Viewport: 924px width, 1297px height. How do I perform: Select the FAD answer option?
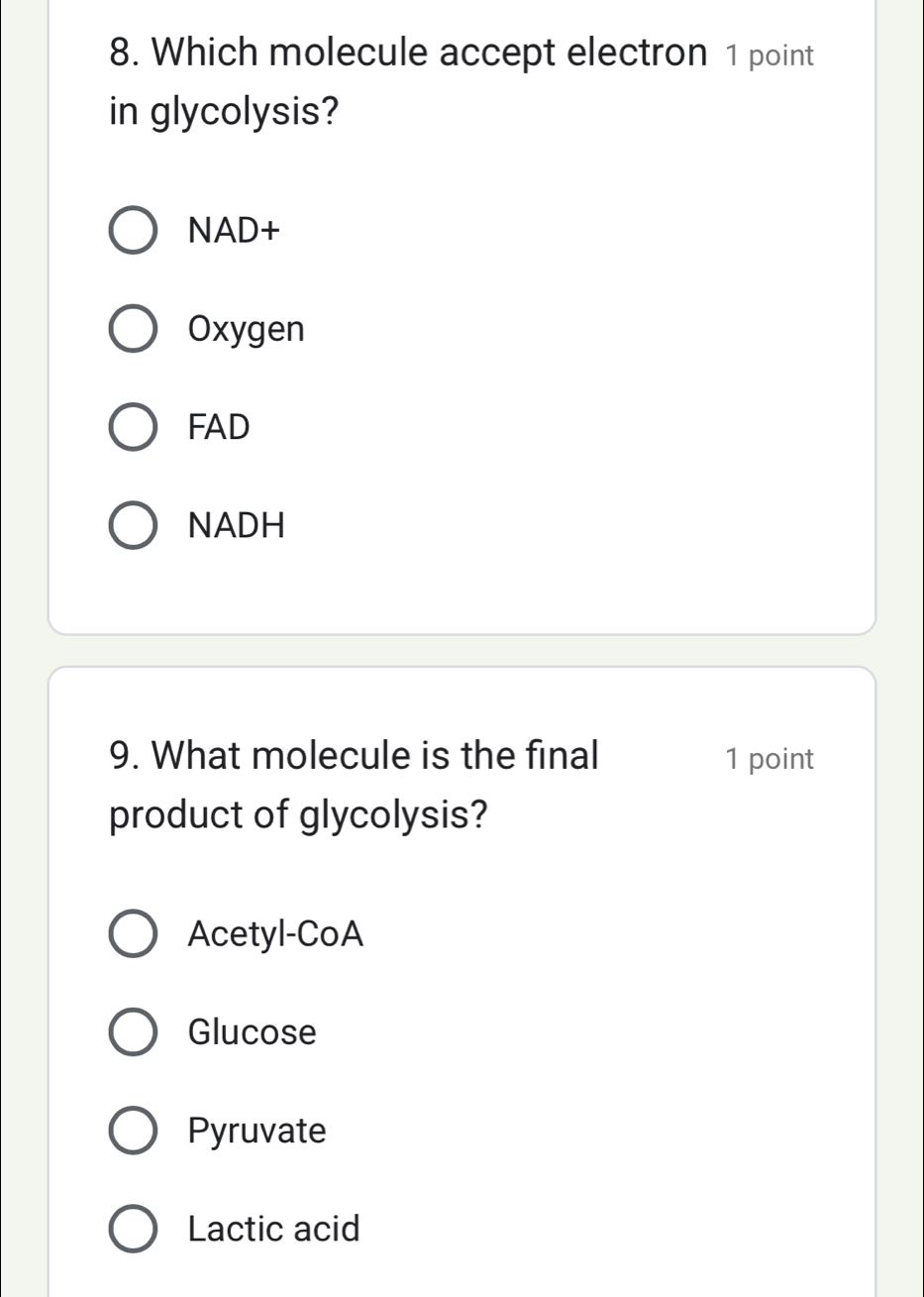132,427
